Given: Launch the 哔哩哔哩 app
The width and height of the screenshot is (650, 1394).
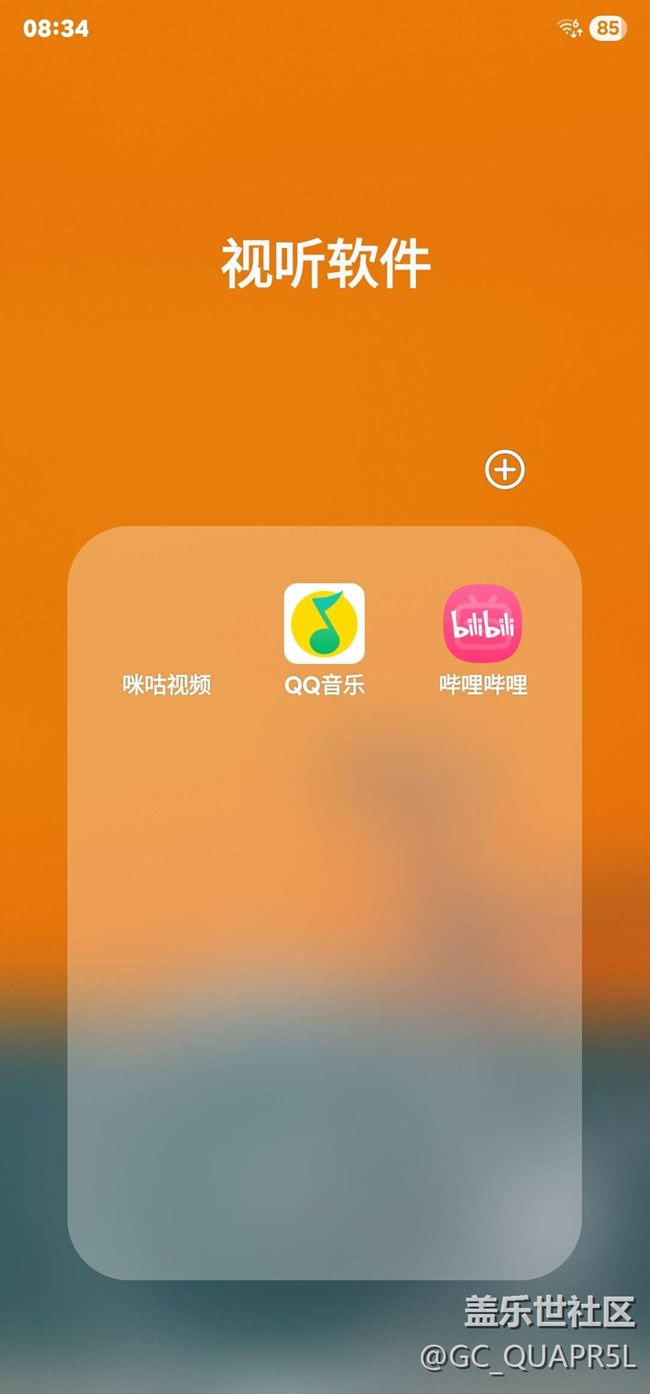Looking at the screenshot, I should pyautogui.click(x=483, y=624).
